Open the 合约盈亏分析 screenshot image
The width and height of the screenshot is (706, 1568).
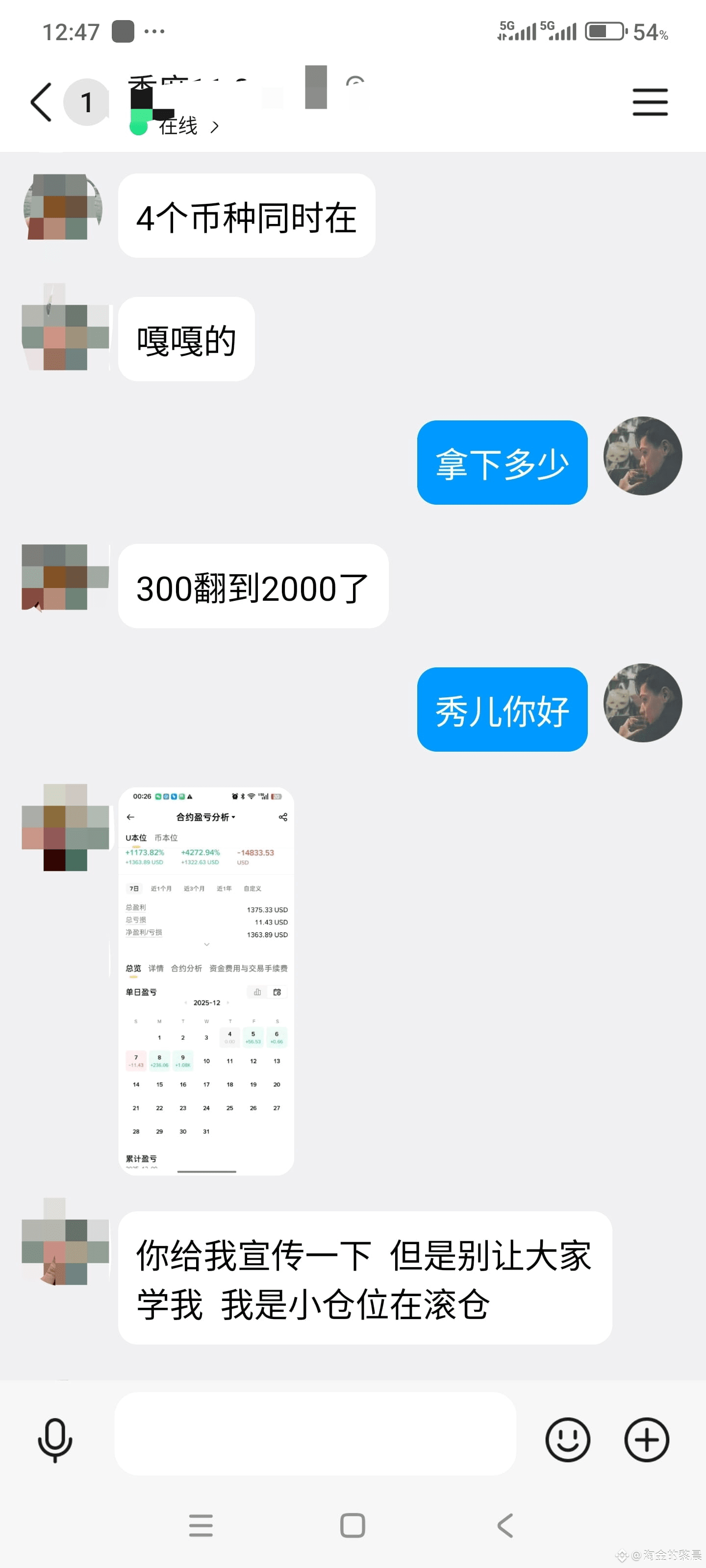[206, 980]
